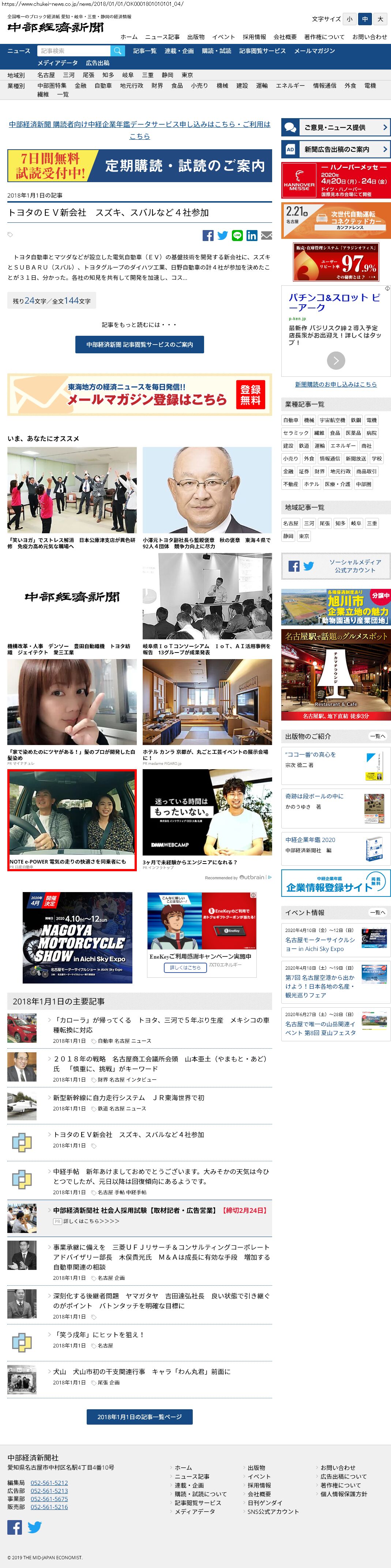Tap the search magnifier button
Viewport: 391px width, 1568px height.
tap(117, 51)
